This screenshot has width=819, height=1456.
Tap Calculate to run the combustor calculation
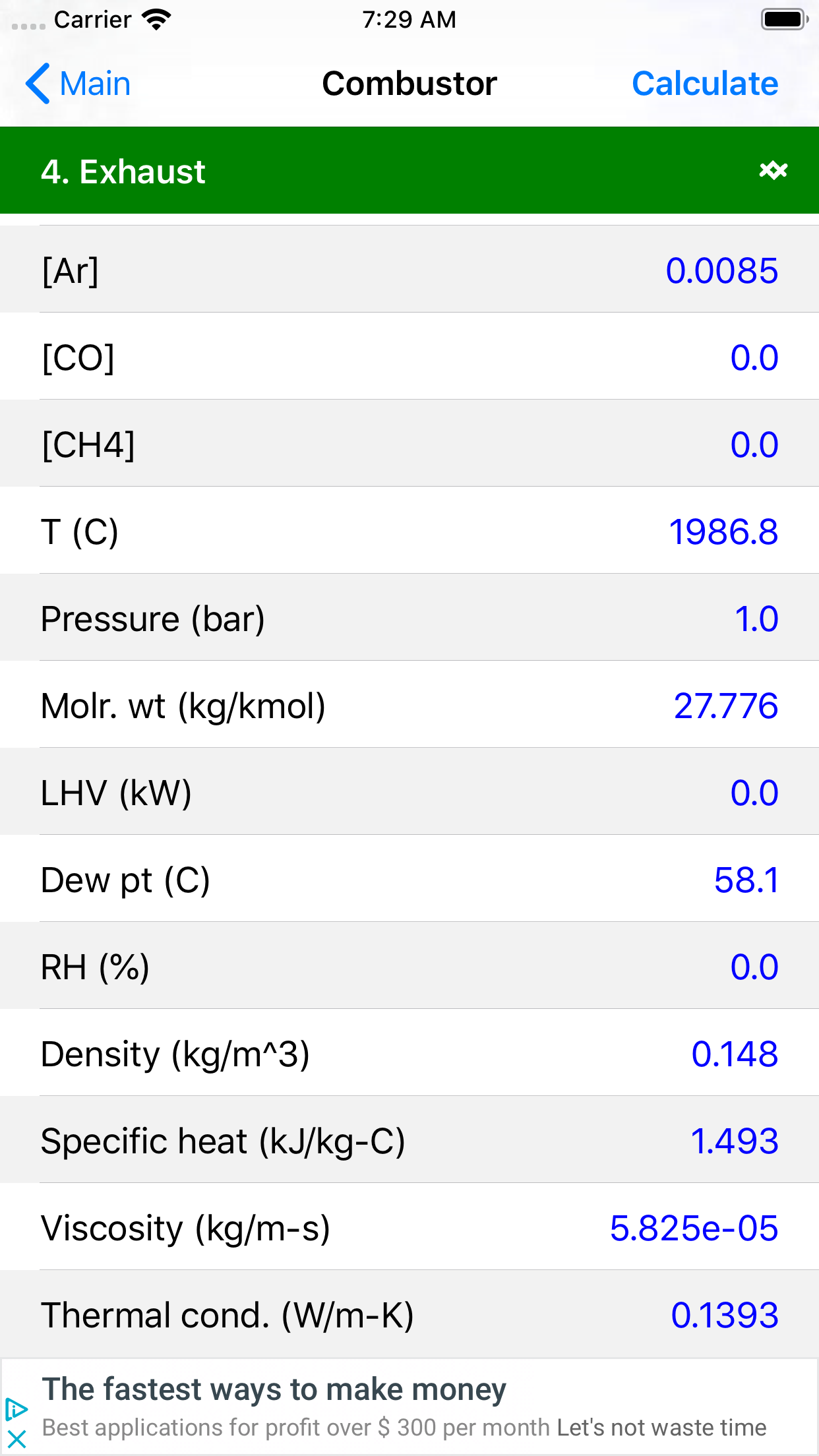point(704,84)
